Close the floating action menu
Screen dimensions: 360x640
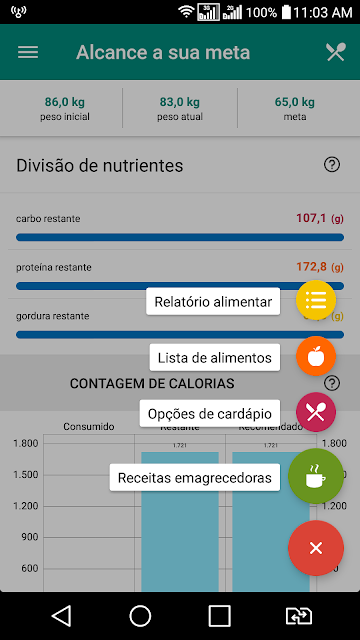(316, 548)
